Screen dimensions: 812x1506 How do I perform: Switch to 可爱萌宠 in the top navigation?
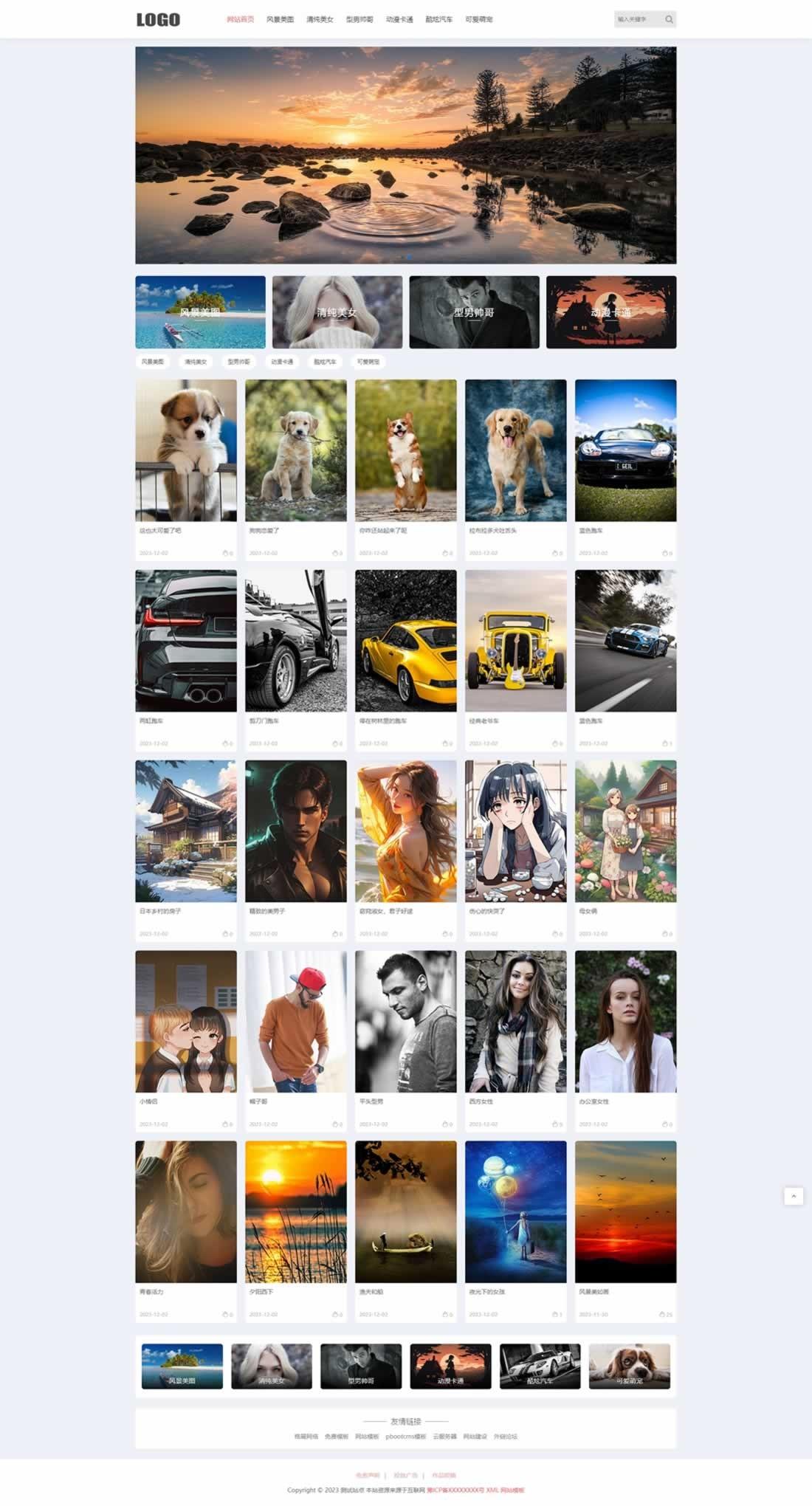[478, 19]
